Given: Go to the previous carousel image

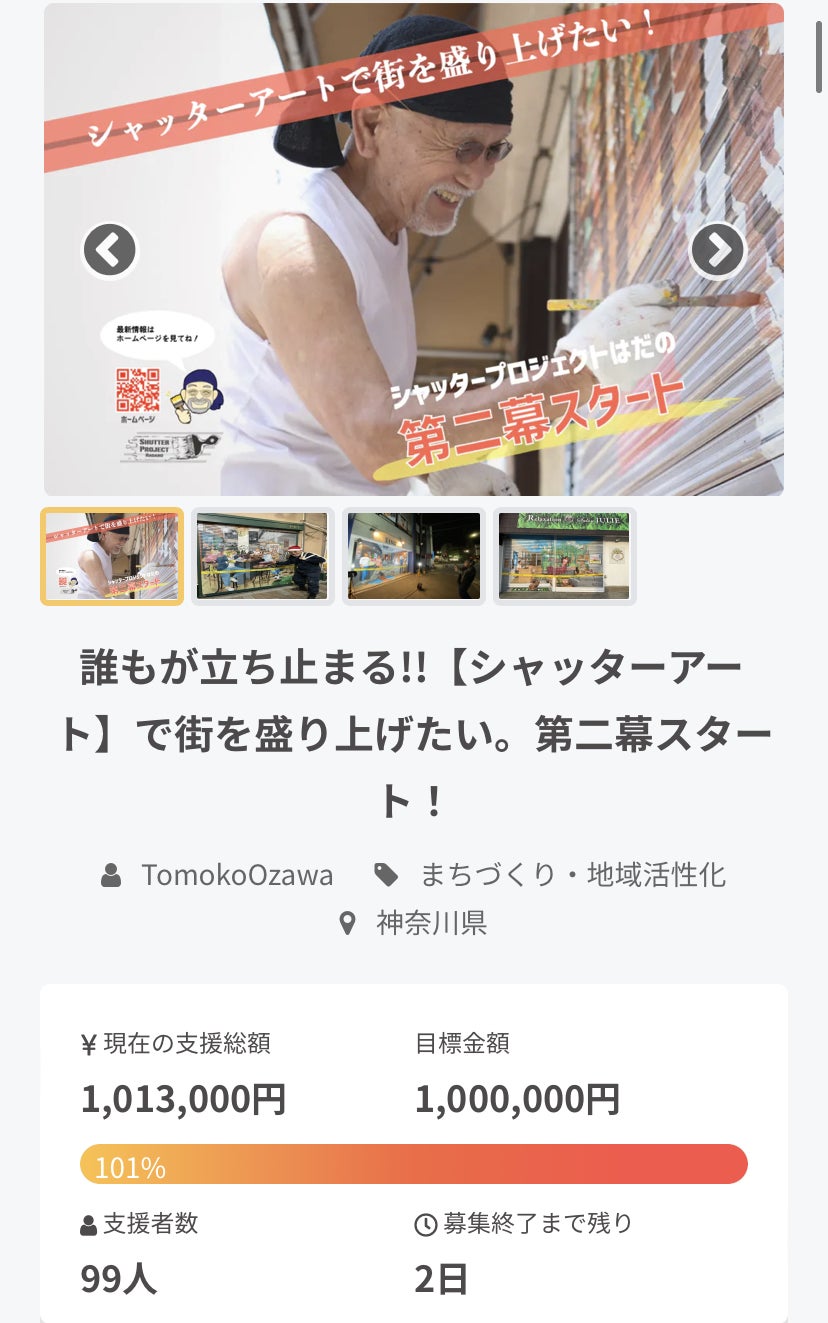Looking at the screenshot, I should tap(109, 250).
